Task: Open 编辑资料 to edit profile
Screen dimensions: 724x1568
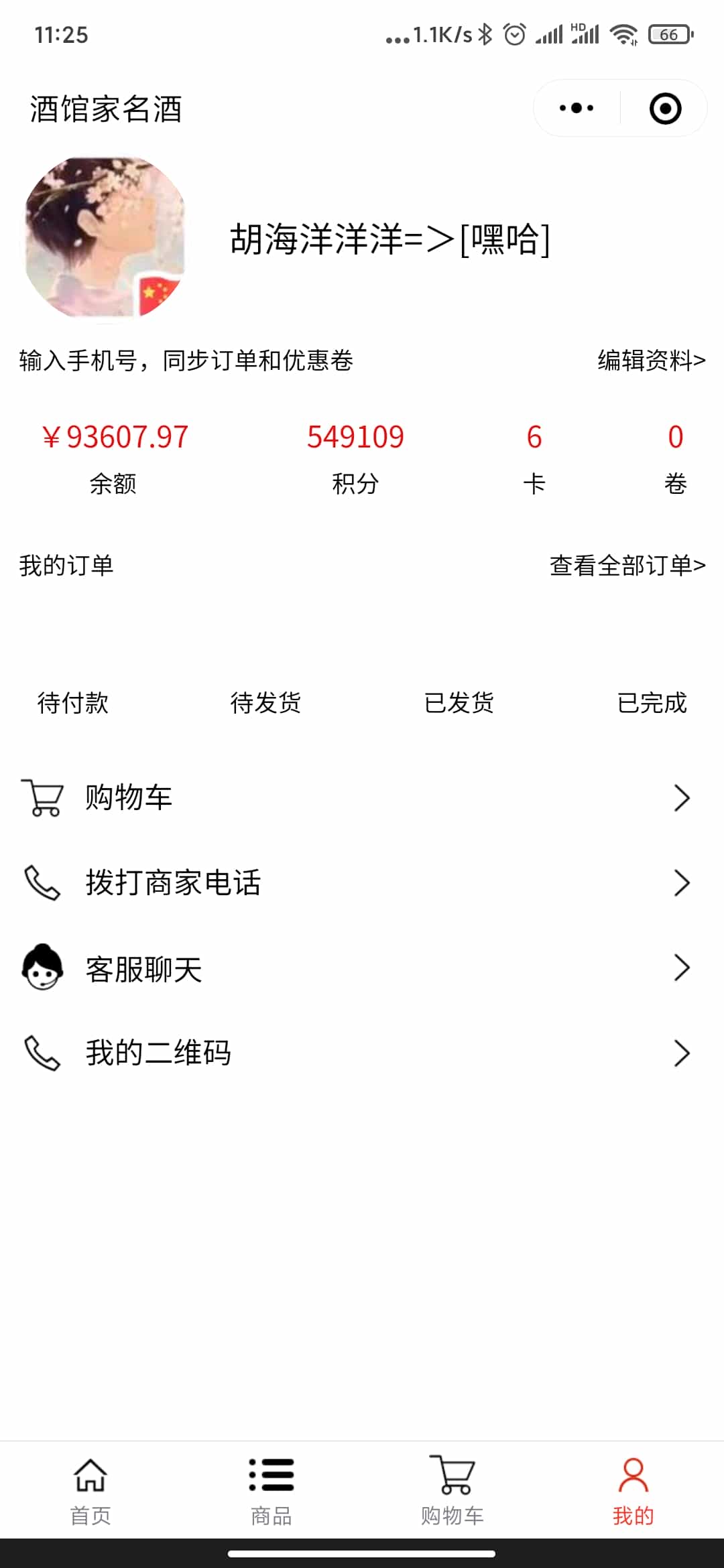Action: [651, 361]
